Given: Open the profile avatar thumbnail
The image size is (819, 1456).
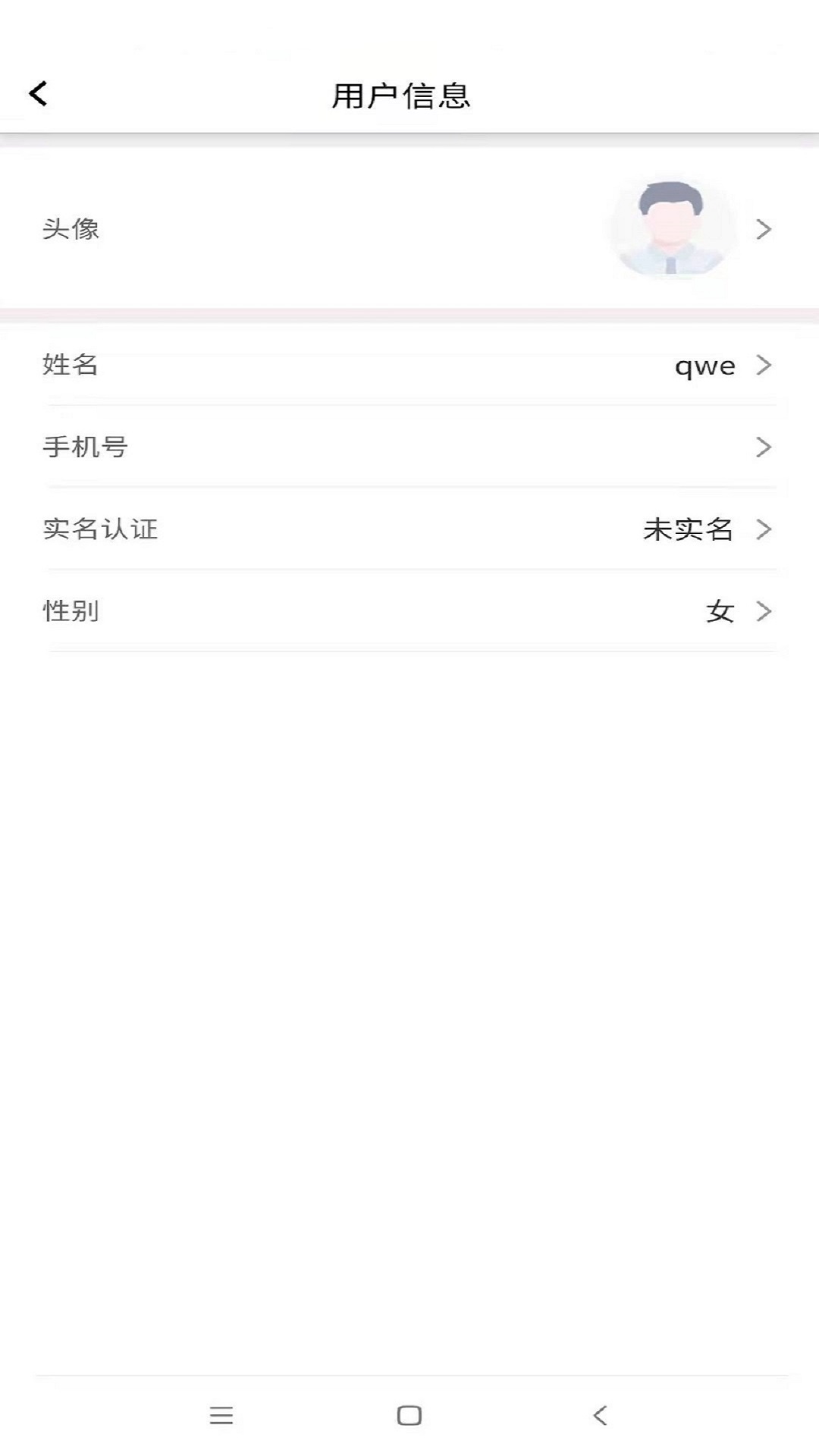Looking at the screenshot, I should click(666, 229).
